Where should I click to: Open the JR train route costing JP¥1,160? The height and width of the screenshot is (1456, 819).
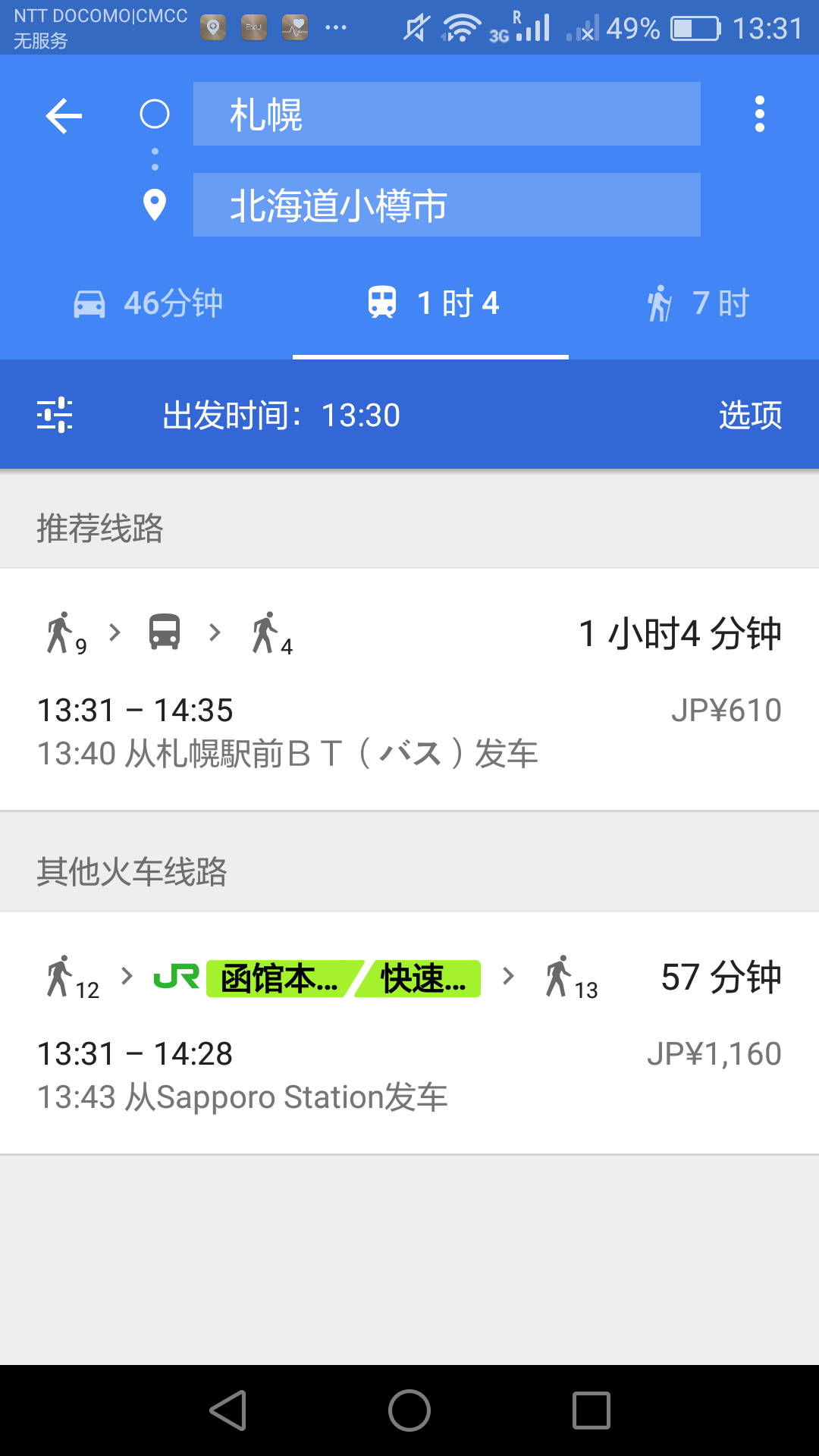tap(409, 1032)
